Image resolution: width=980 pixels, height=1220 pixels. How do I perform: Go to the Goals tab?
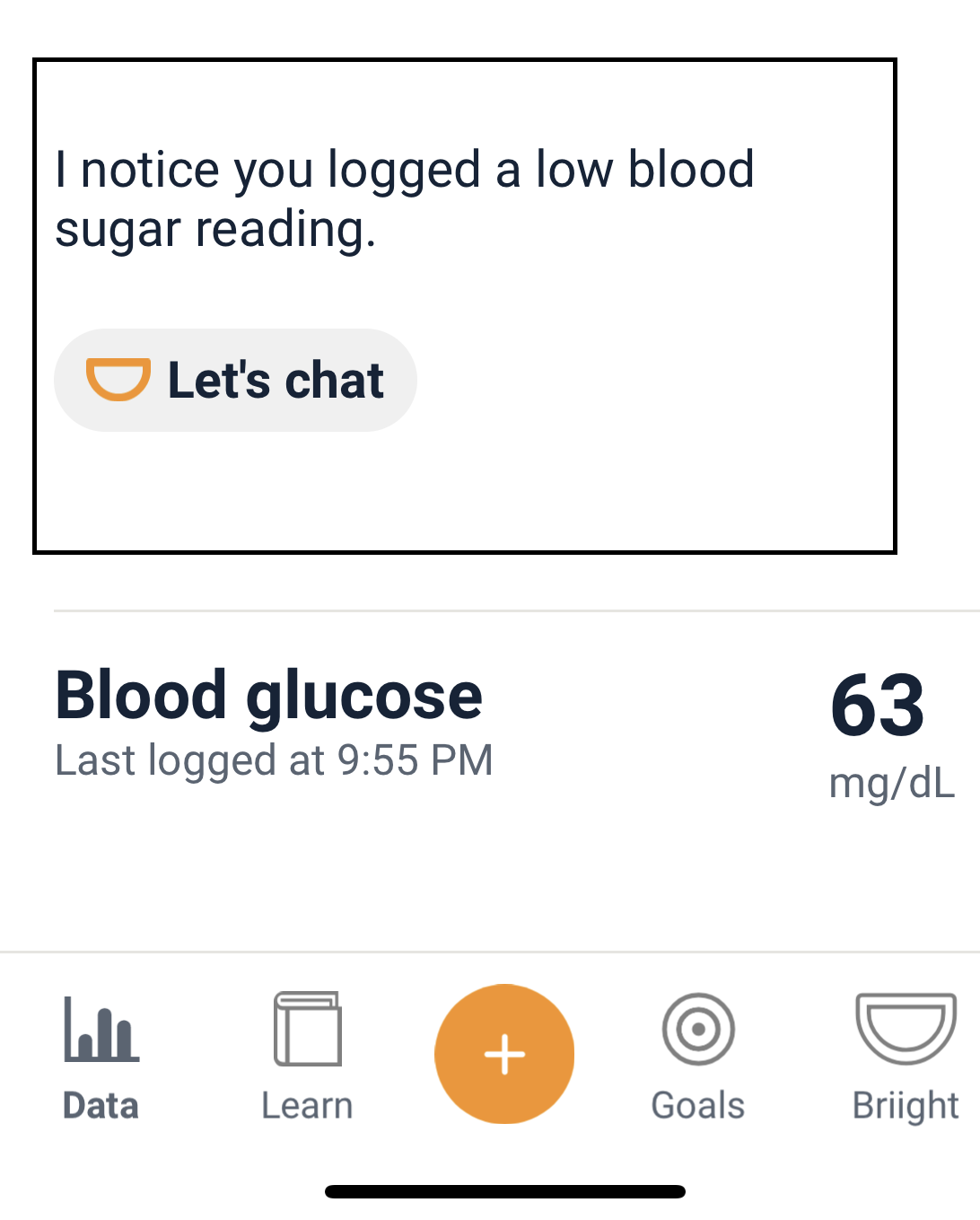coord(698,1057)
